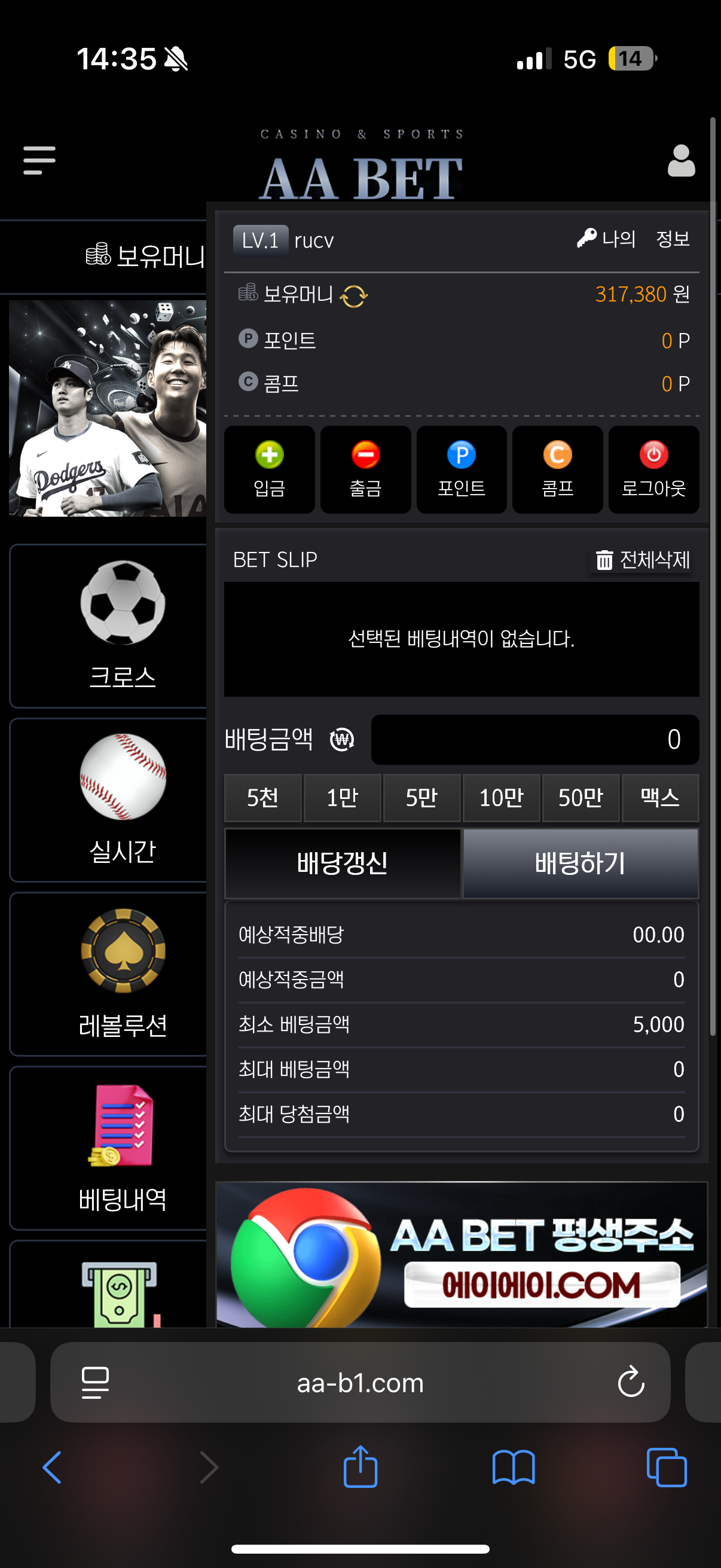Add 5천 to the bet amount
Viewport: 721px width, 1568px height.
(x=263, y=797)
